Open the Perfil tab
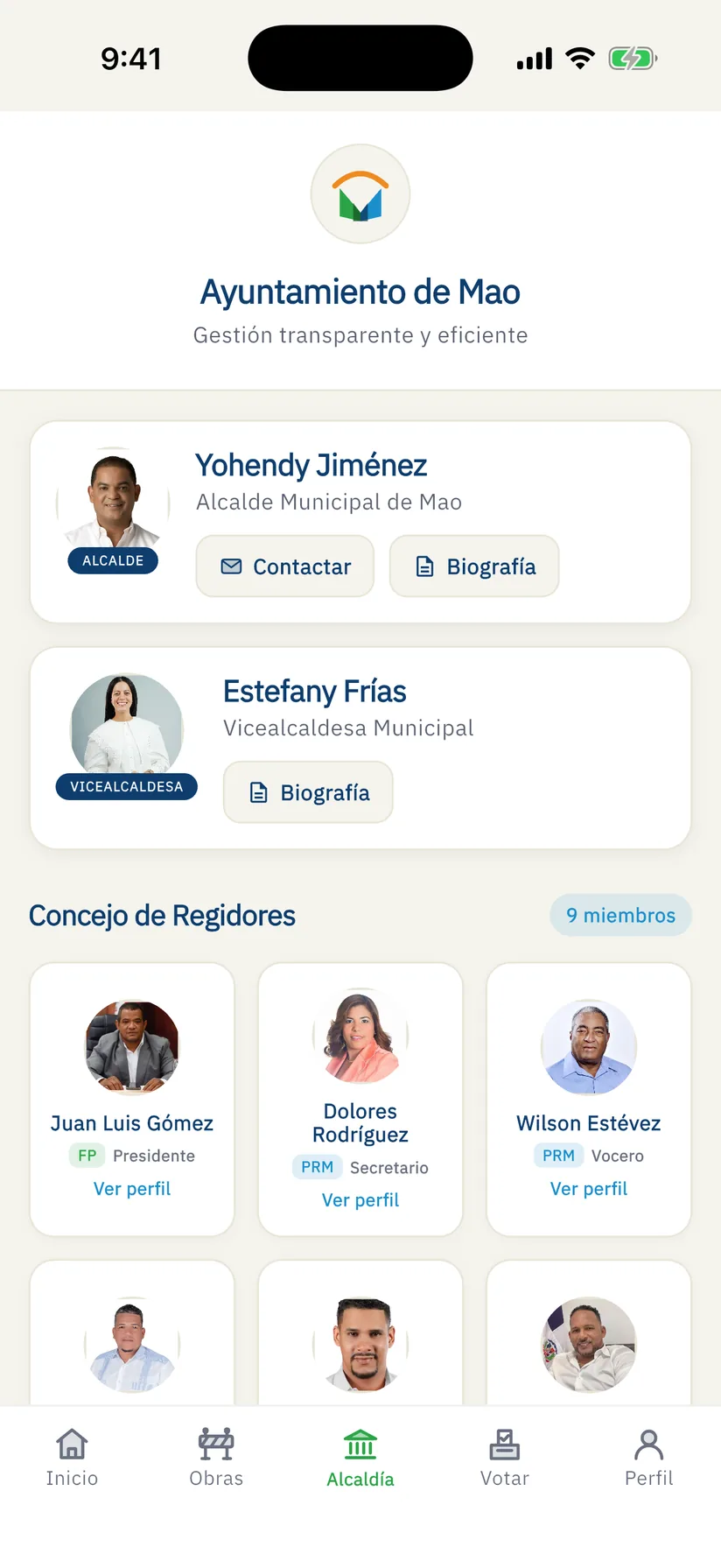 pos(649,1459)
